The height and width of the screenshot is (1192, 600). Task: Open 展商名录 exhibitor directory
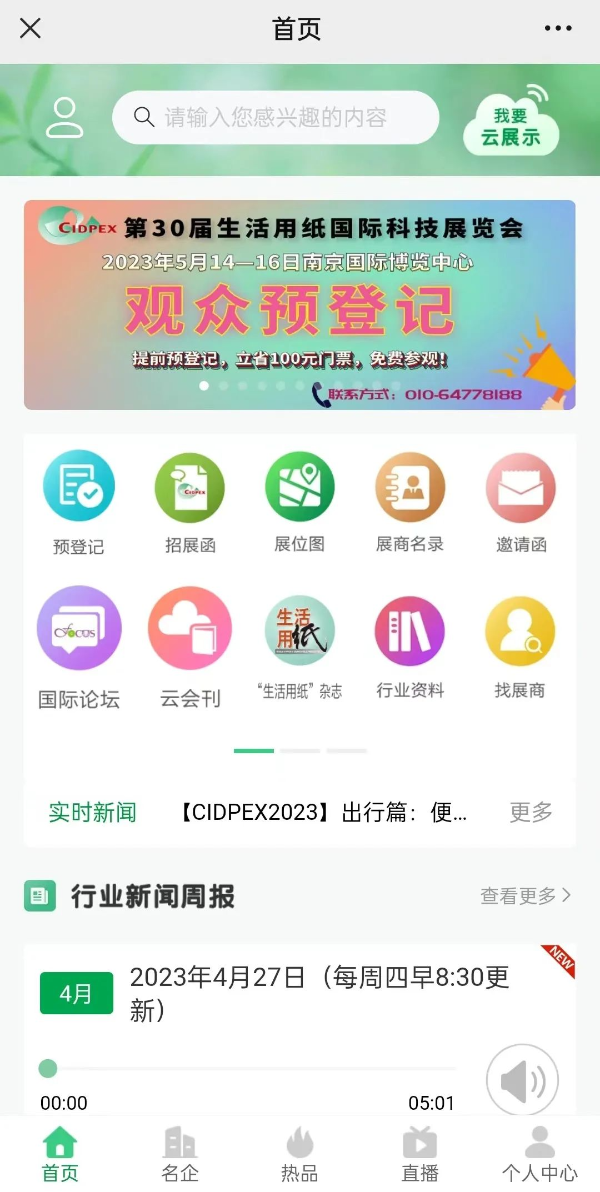click(x=410, y=502)
